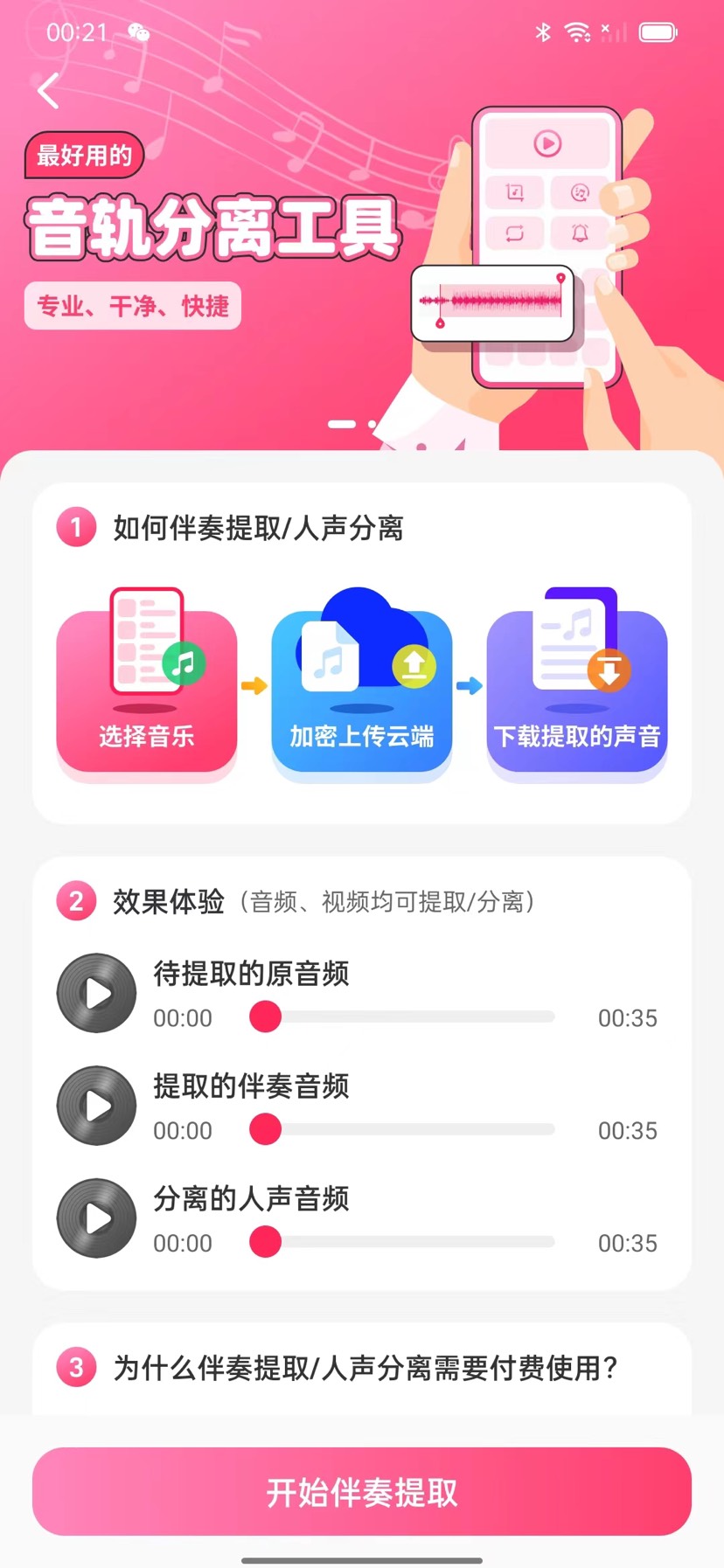Play the 待提取的原音频 sample

97,993
